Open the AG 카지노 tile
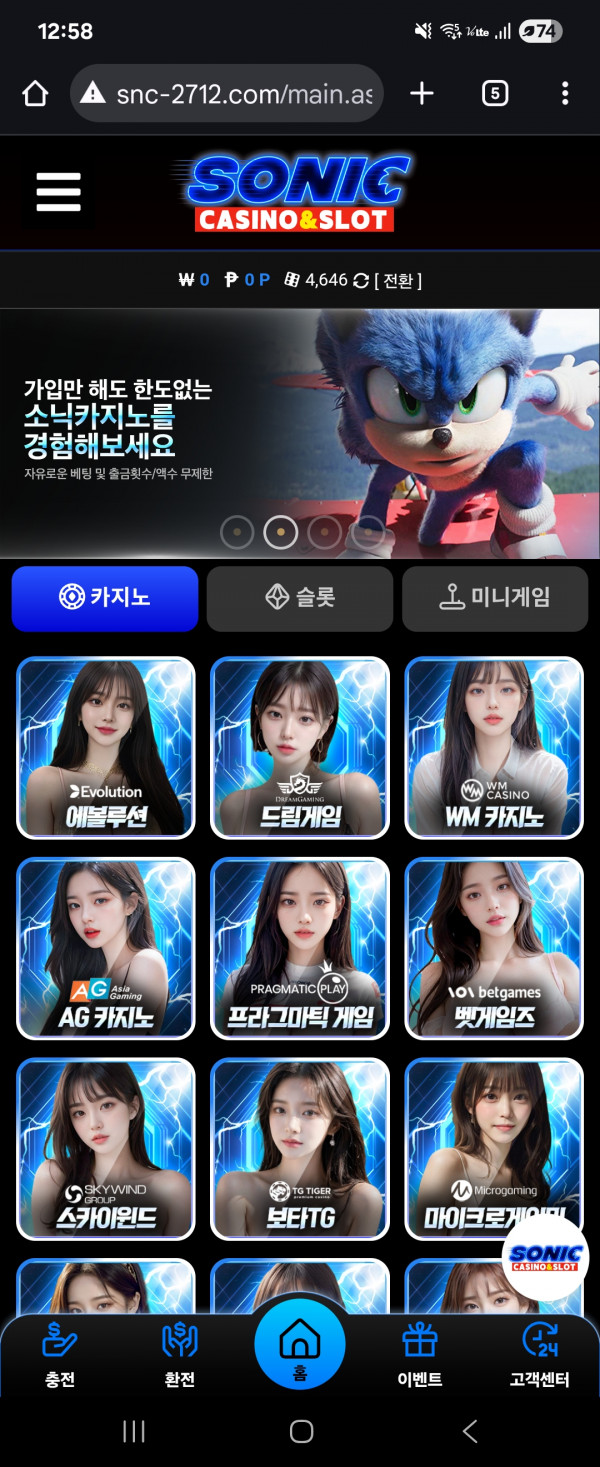 [106, 948]
